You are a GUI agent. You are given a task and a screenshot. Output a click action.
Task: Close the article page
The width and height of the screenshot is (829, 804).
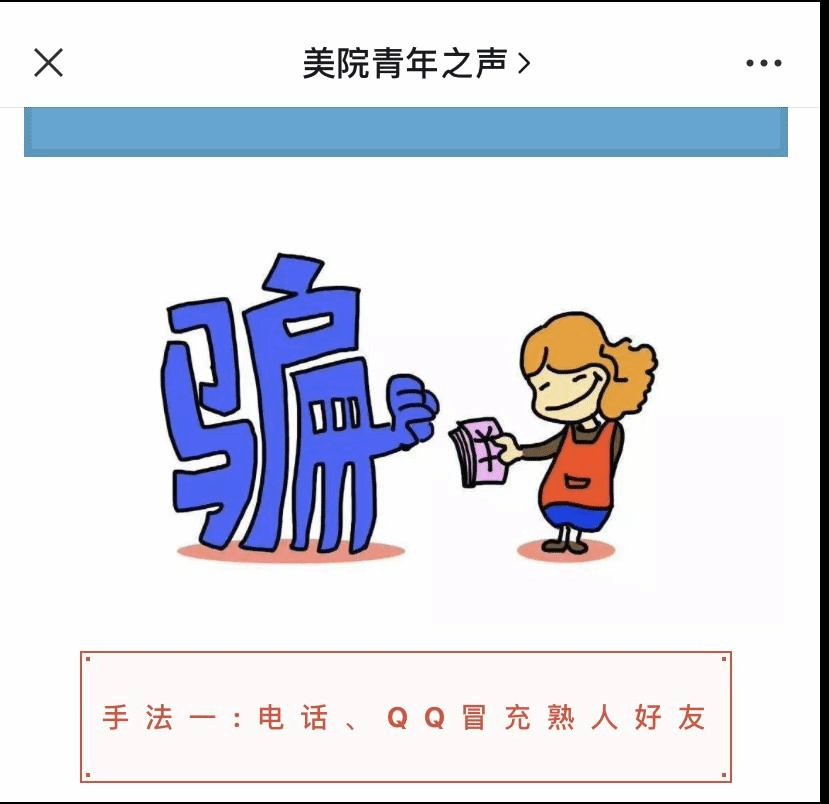[x=48, y=63]
